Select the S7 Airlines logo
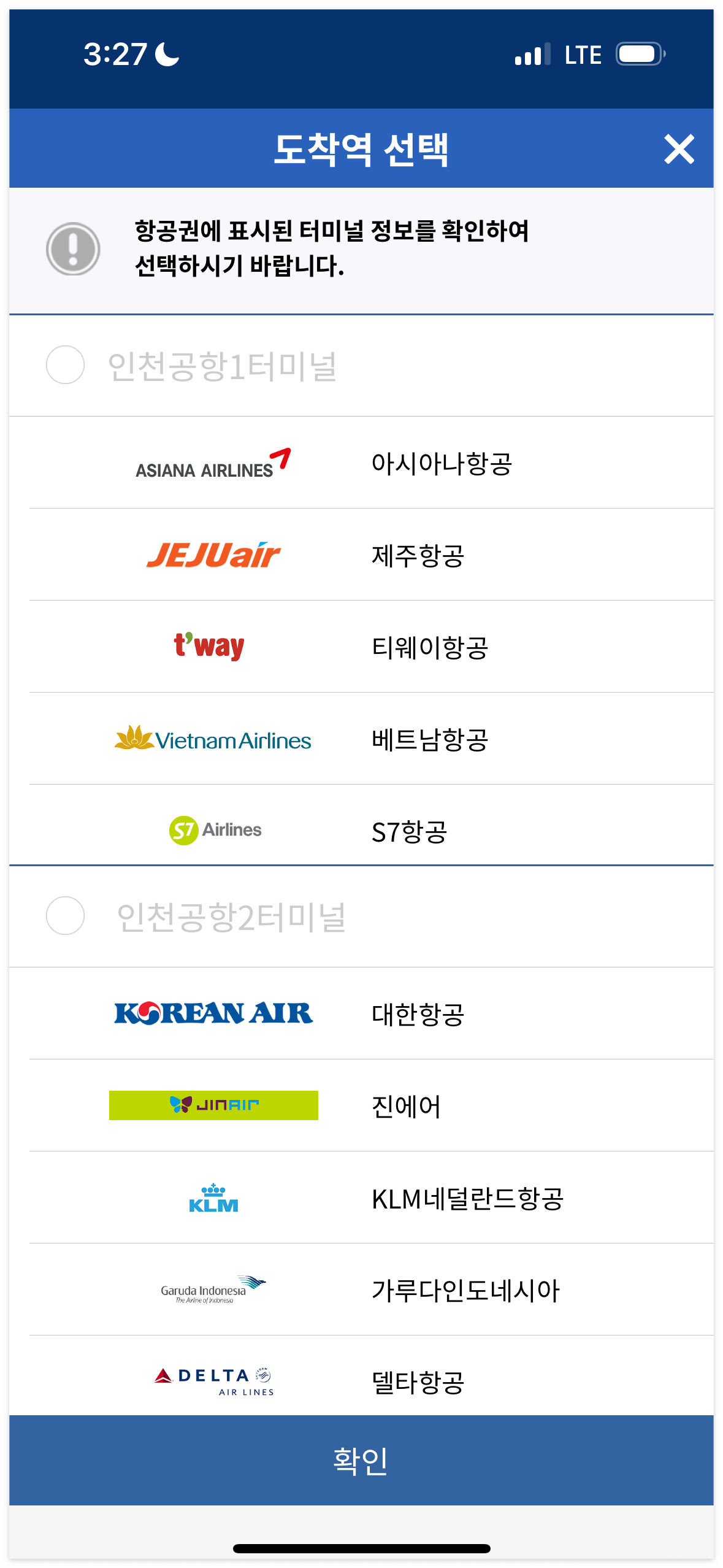Image resolution: width=723 pixels, height=1568 pixels. click(x=216, y=830)
